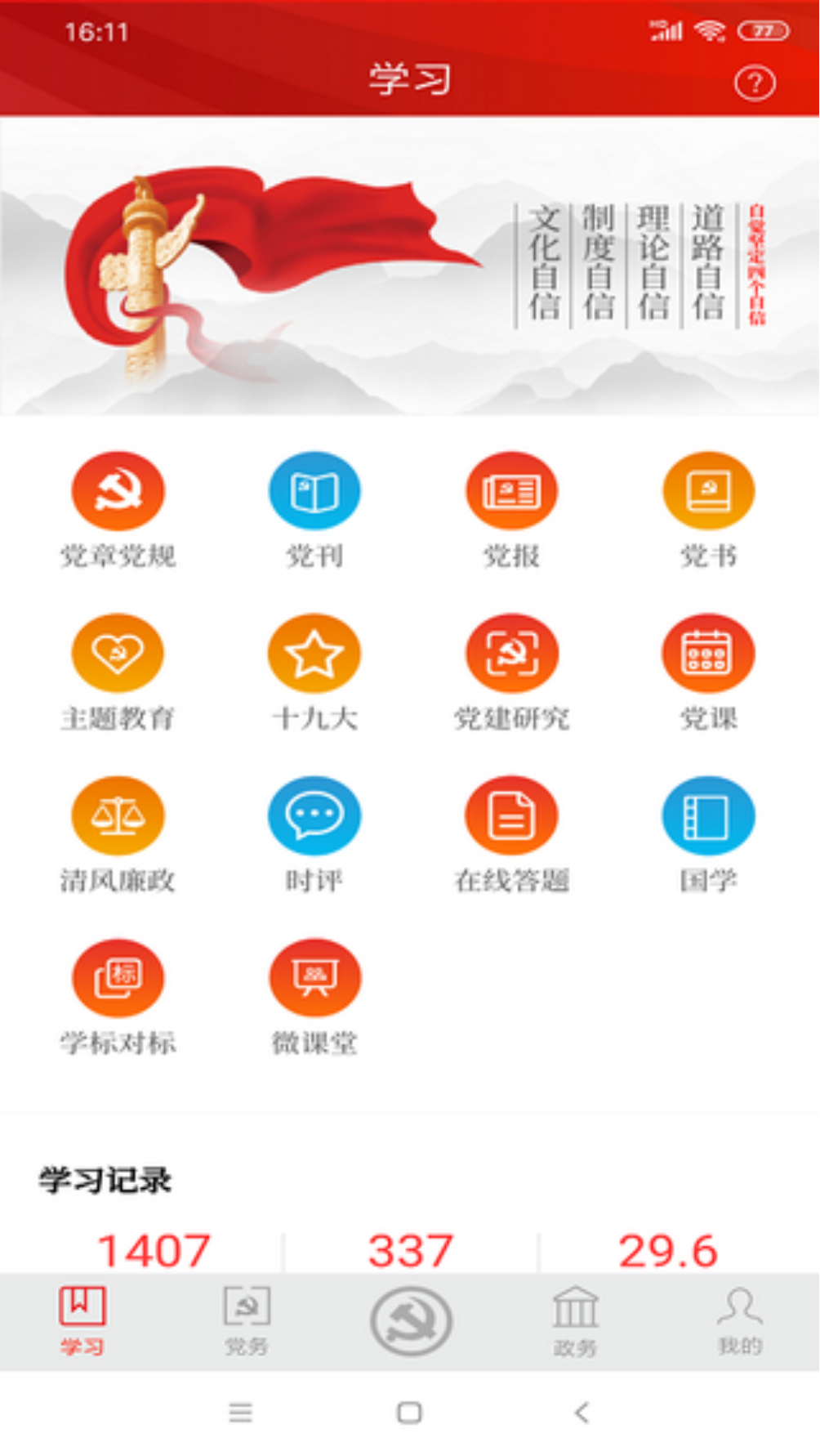820x1456 pixels.
Task: Start 在线答题 online quiz
Action: (511, 814)
